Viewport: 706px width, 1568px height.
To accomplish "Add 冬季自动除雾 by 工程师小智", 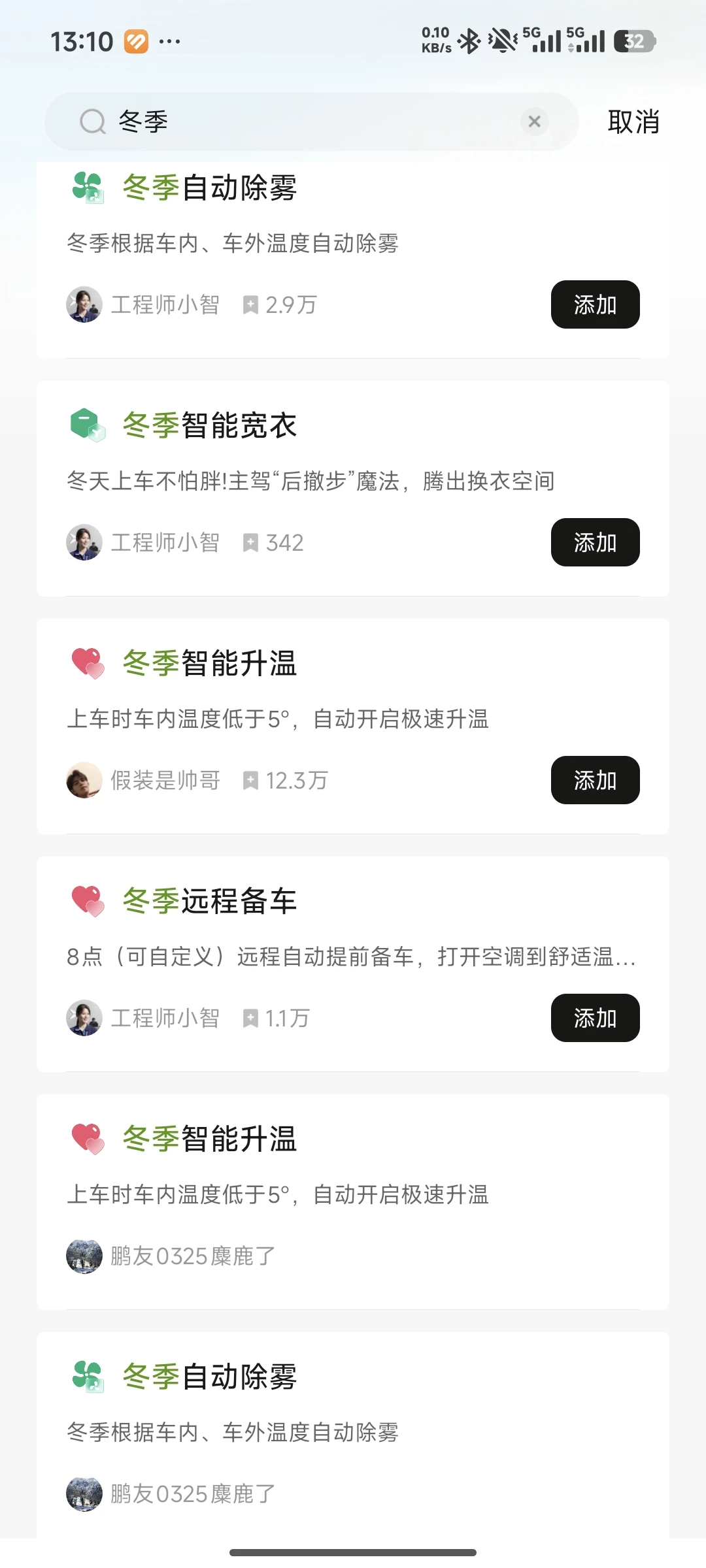I will tap(595, 304).
